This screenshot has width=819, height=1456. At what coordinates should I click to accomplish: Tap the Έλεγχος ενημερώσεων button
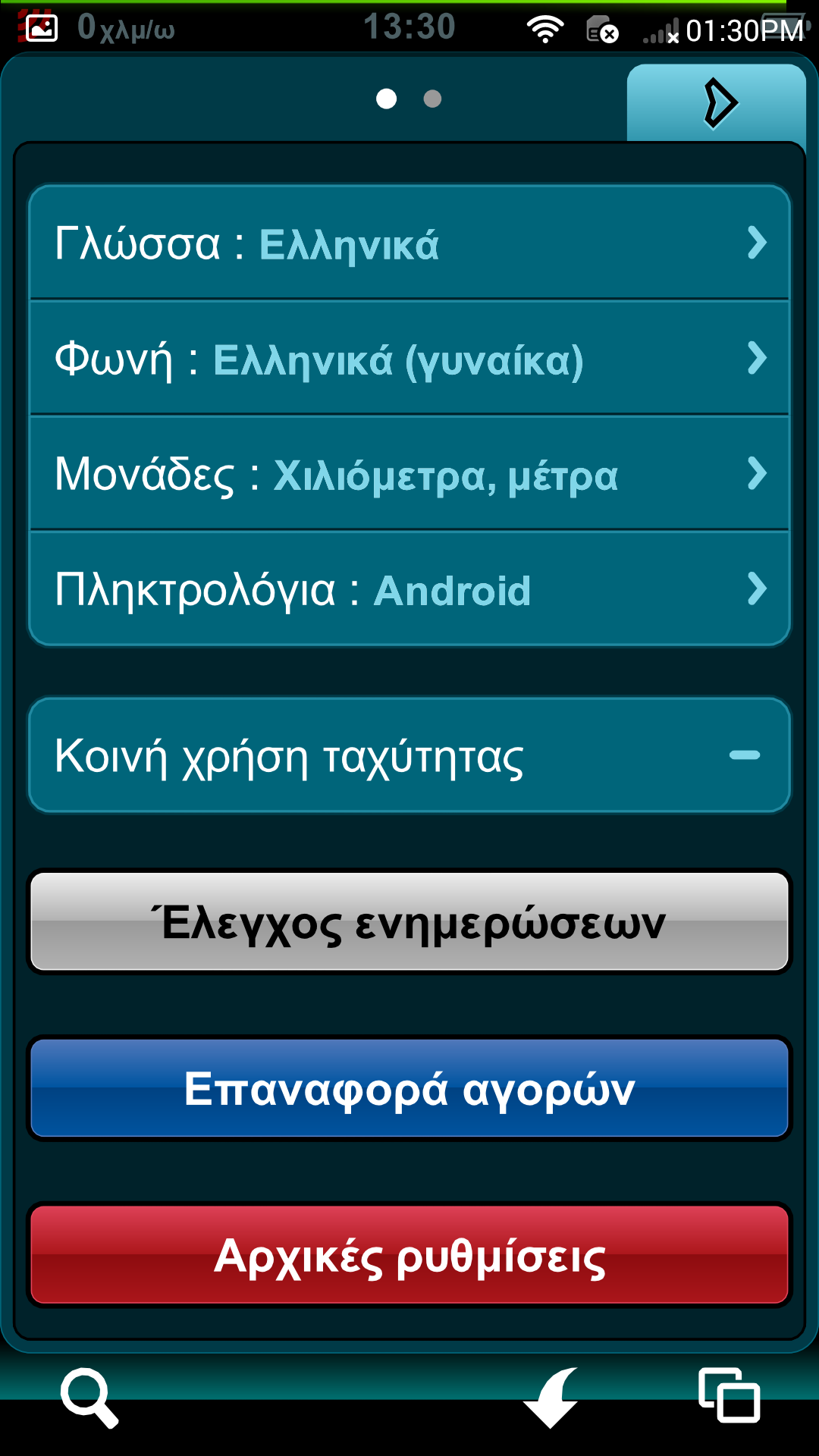coord(409,922)
